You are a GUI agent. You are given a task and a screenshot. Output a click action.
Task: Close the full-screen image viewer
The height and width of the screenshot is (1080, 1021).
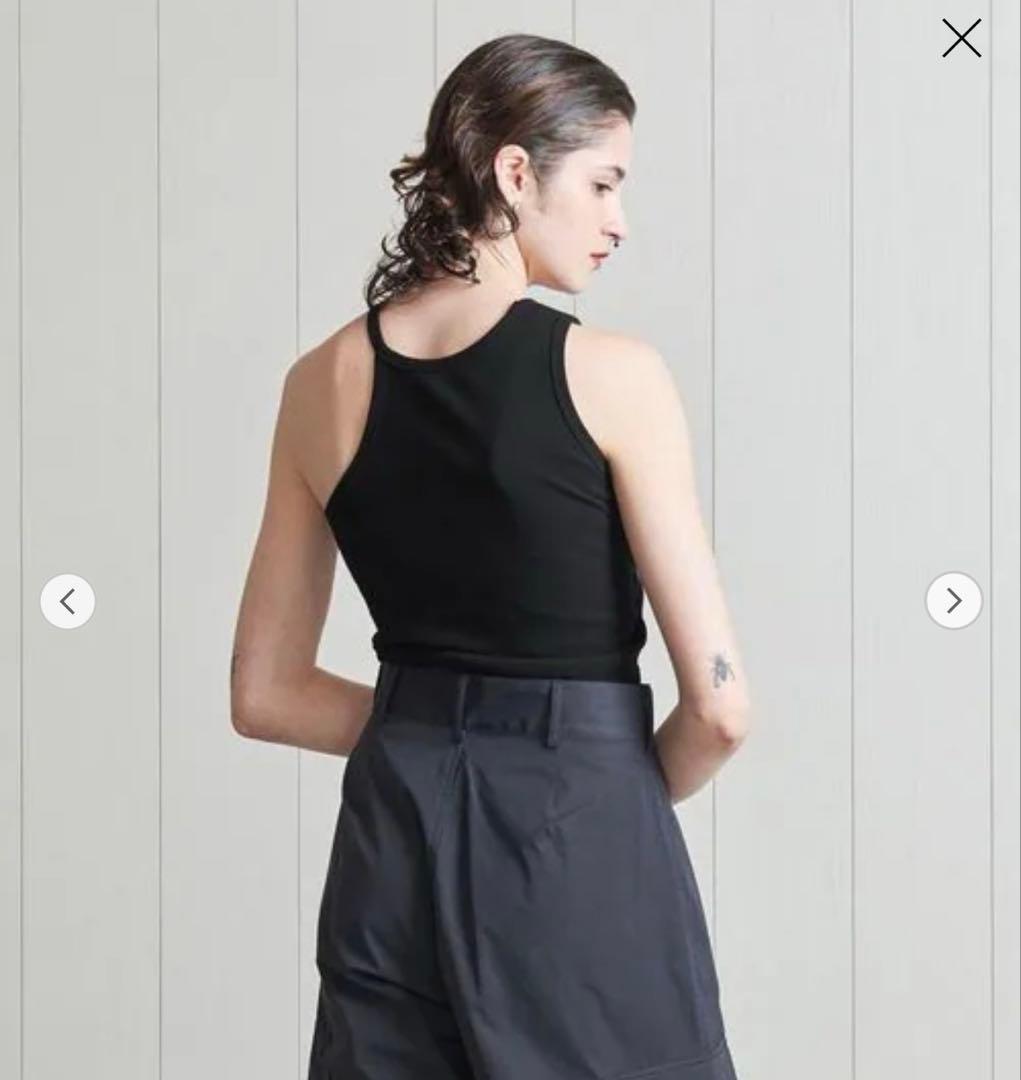(961, 38)
